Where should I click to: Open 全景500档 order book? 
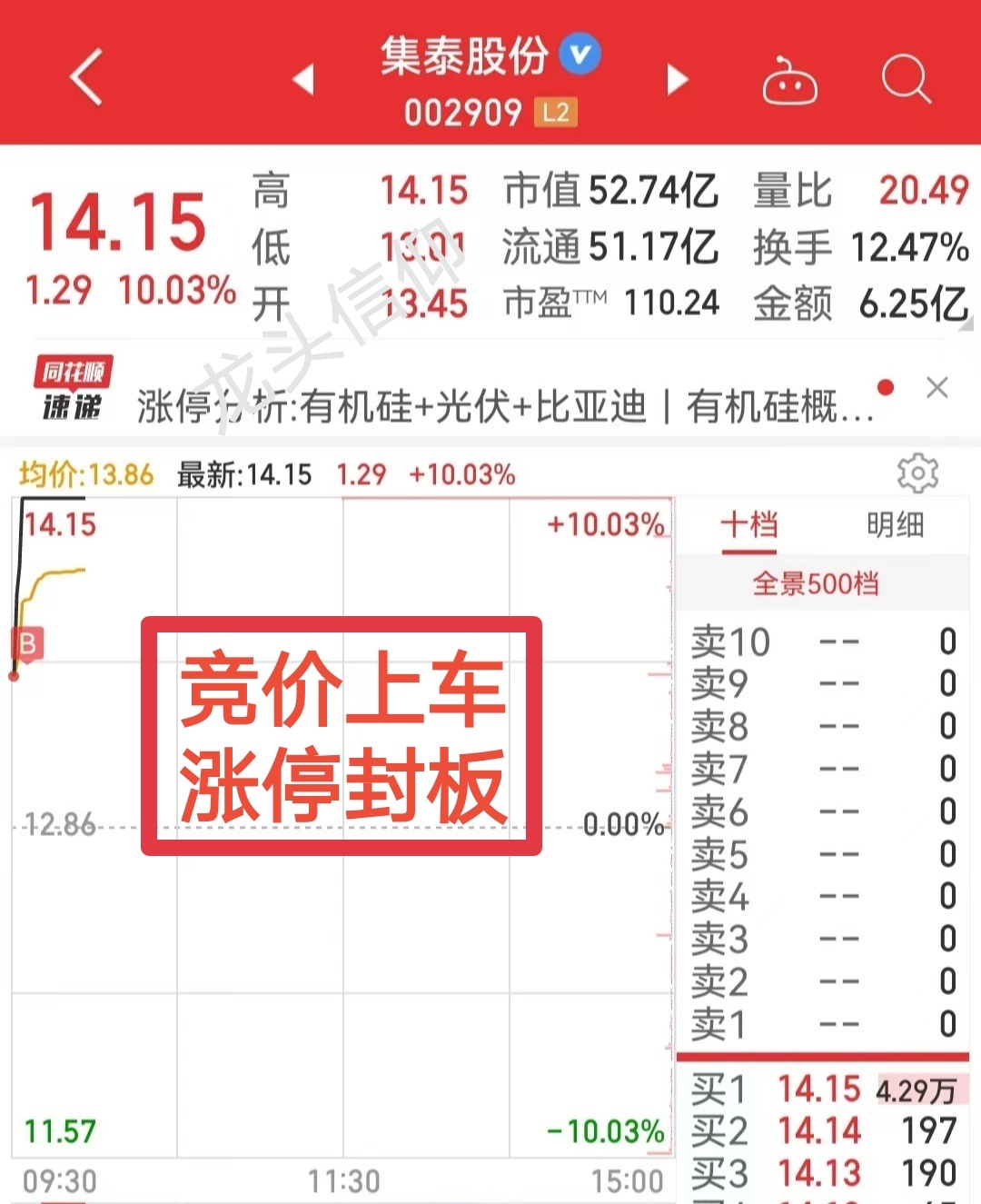(x=815, y=583)
